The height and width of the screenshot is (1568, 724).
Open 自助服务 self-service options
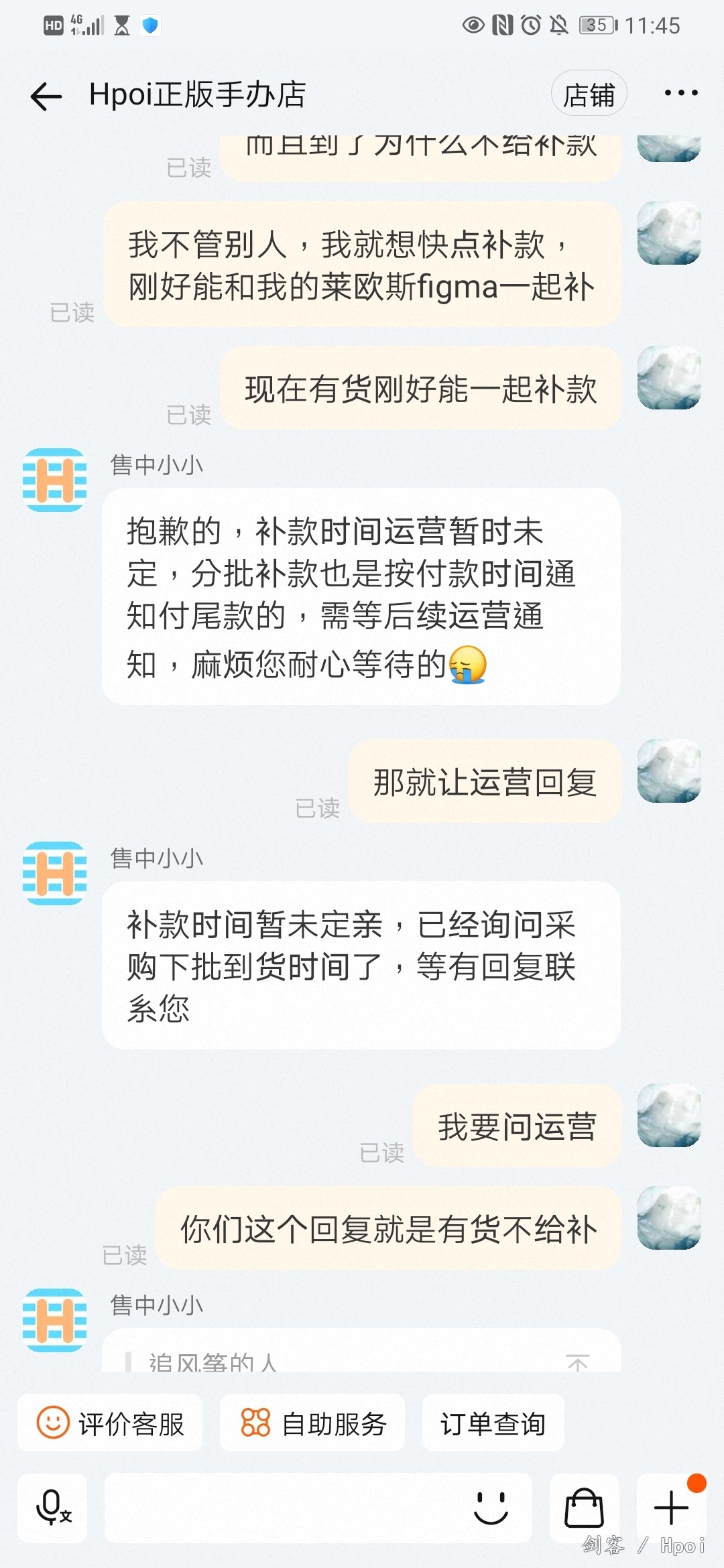(x=313, y=1423)
